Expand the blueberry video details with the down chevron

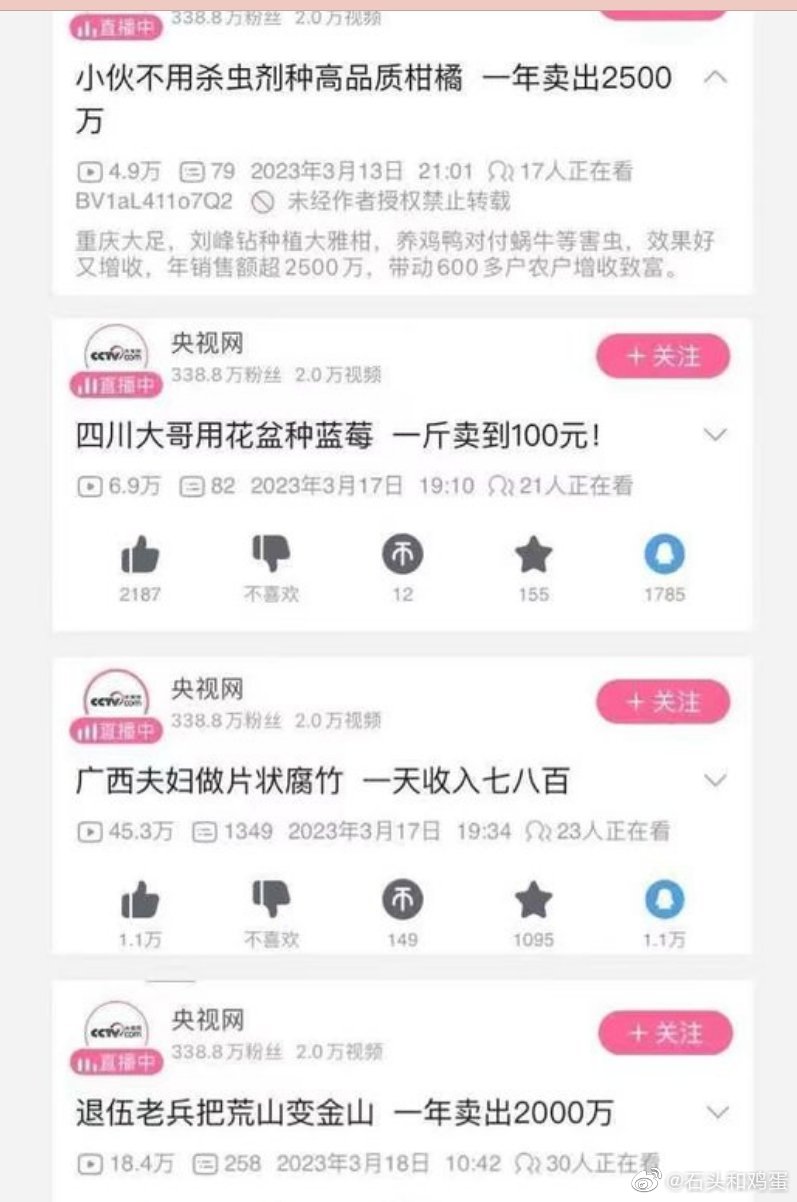716,435
